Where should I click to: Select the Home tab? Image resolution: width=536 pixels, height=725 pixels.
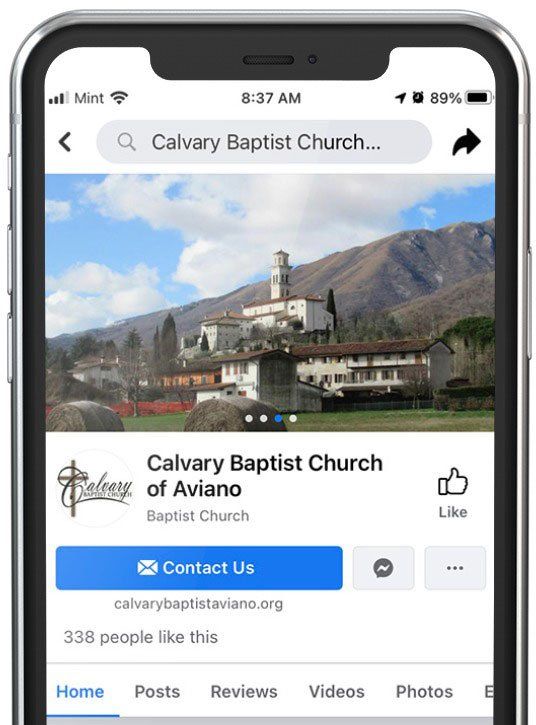(80, 692)
